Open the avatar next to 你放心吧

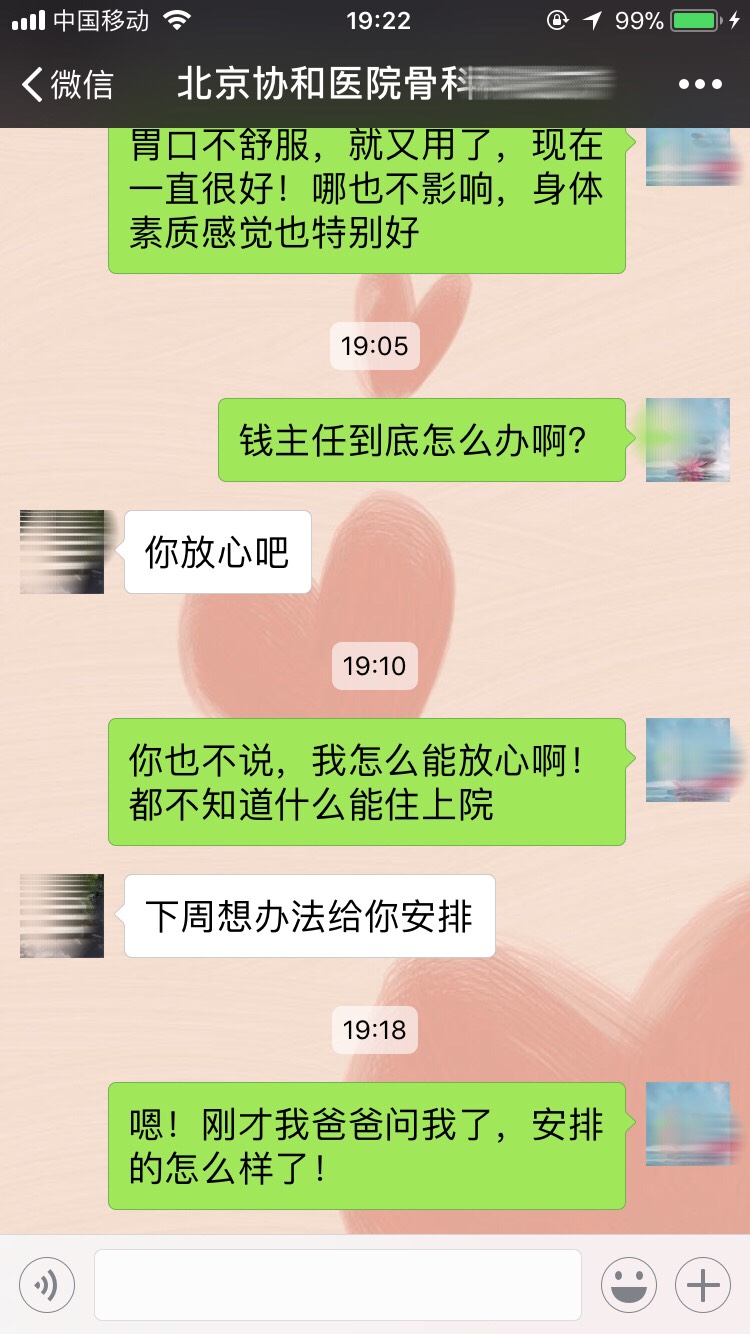tap(62, 552)
